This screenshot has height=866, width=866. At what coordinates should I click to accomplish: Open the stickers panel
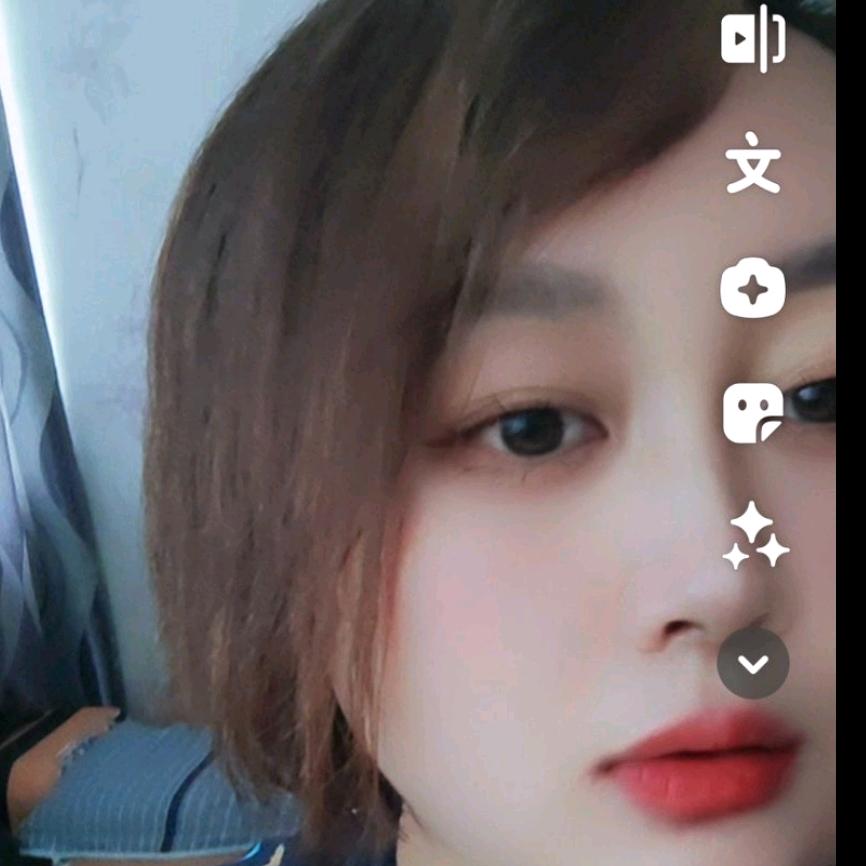pyautogui.click(x=753, y=414)
